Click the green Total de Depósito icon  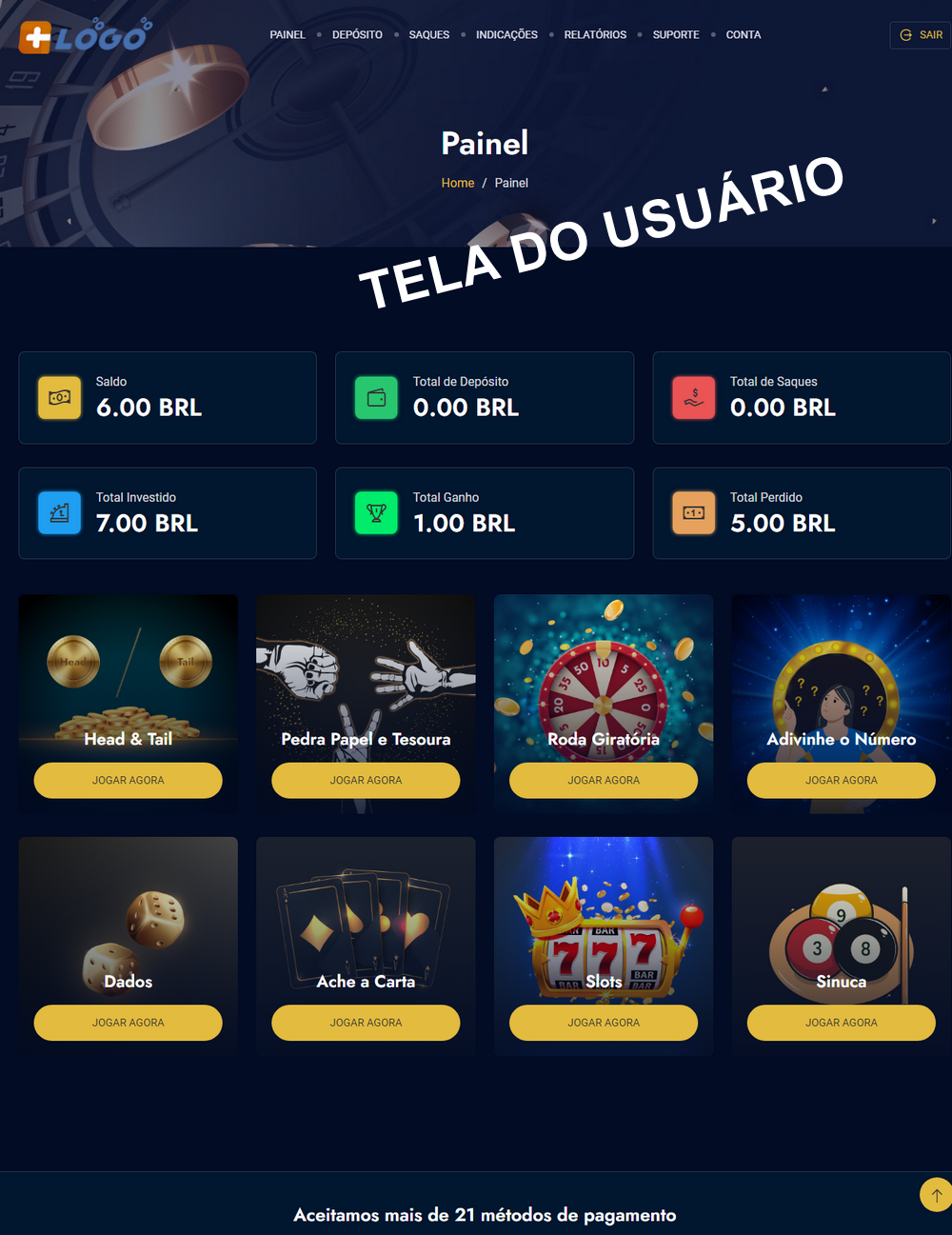pyautogui.click(x=376, y=397)
